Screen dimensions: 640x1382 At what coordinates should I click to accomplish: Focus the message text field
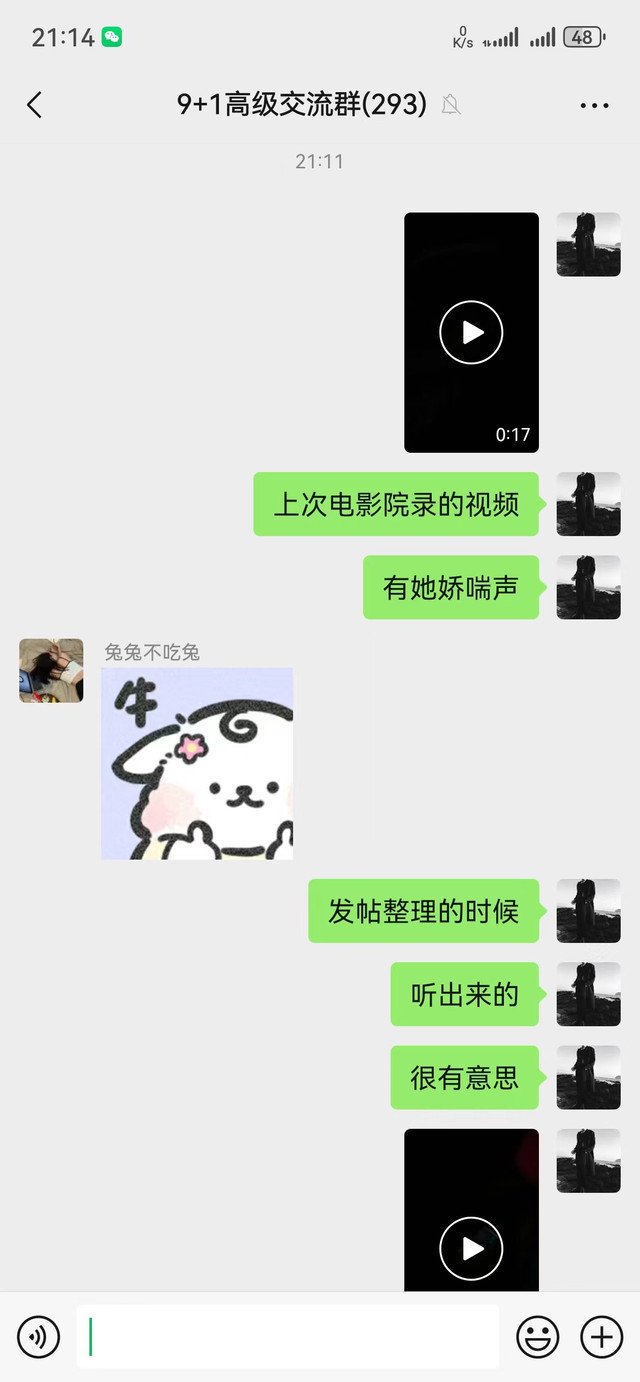coord(288,1337)
